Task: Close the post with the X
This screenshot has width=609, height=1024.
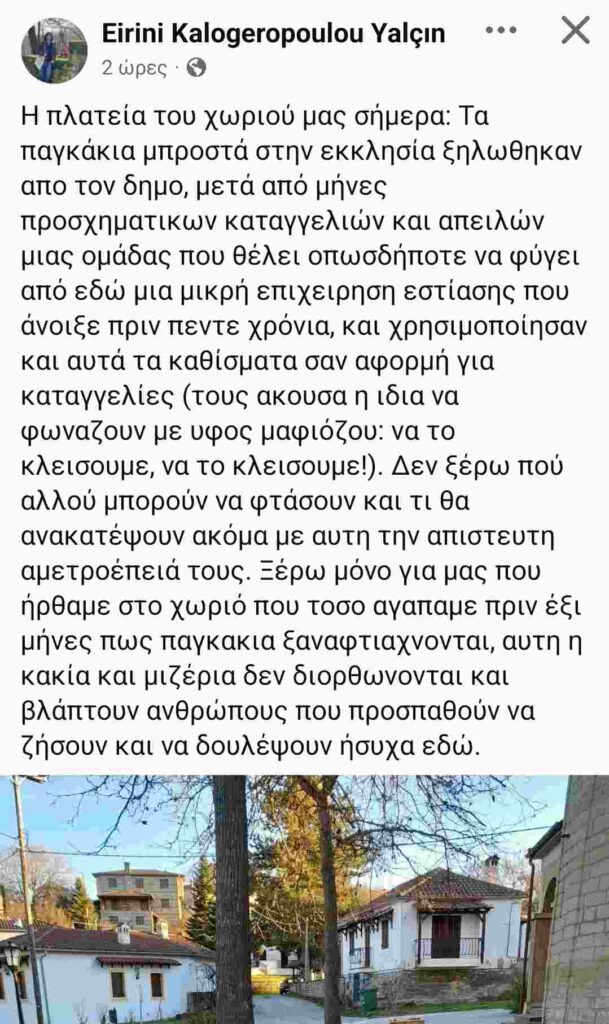Action: (x=575, y=31)
